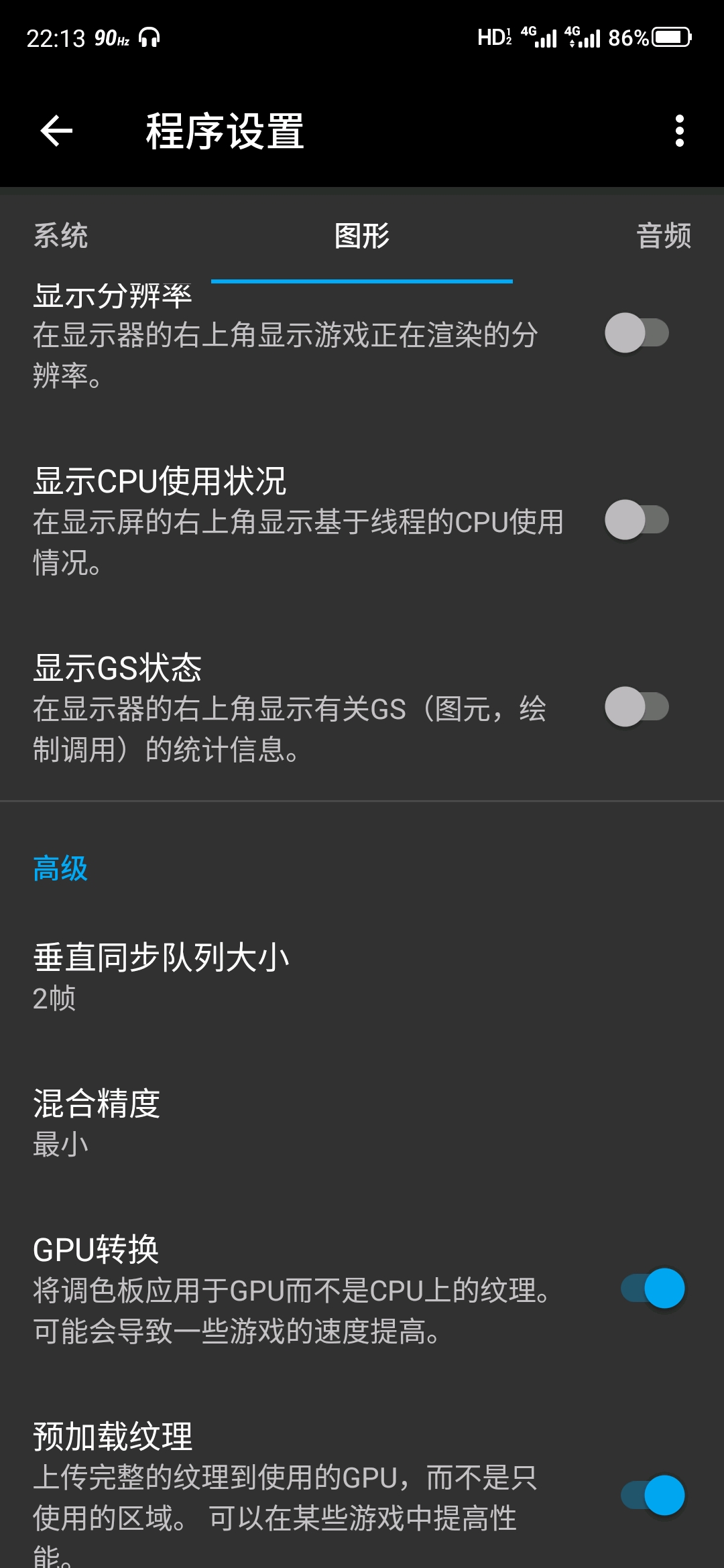Screen dimensions: 724x1568
Task: Select the 图形 tab
Action: point(362,236)
